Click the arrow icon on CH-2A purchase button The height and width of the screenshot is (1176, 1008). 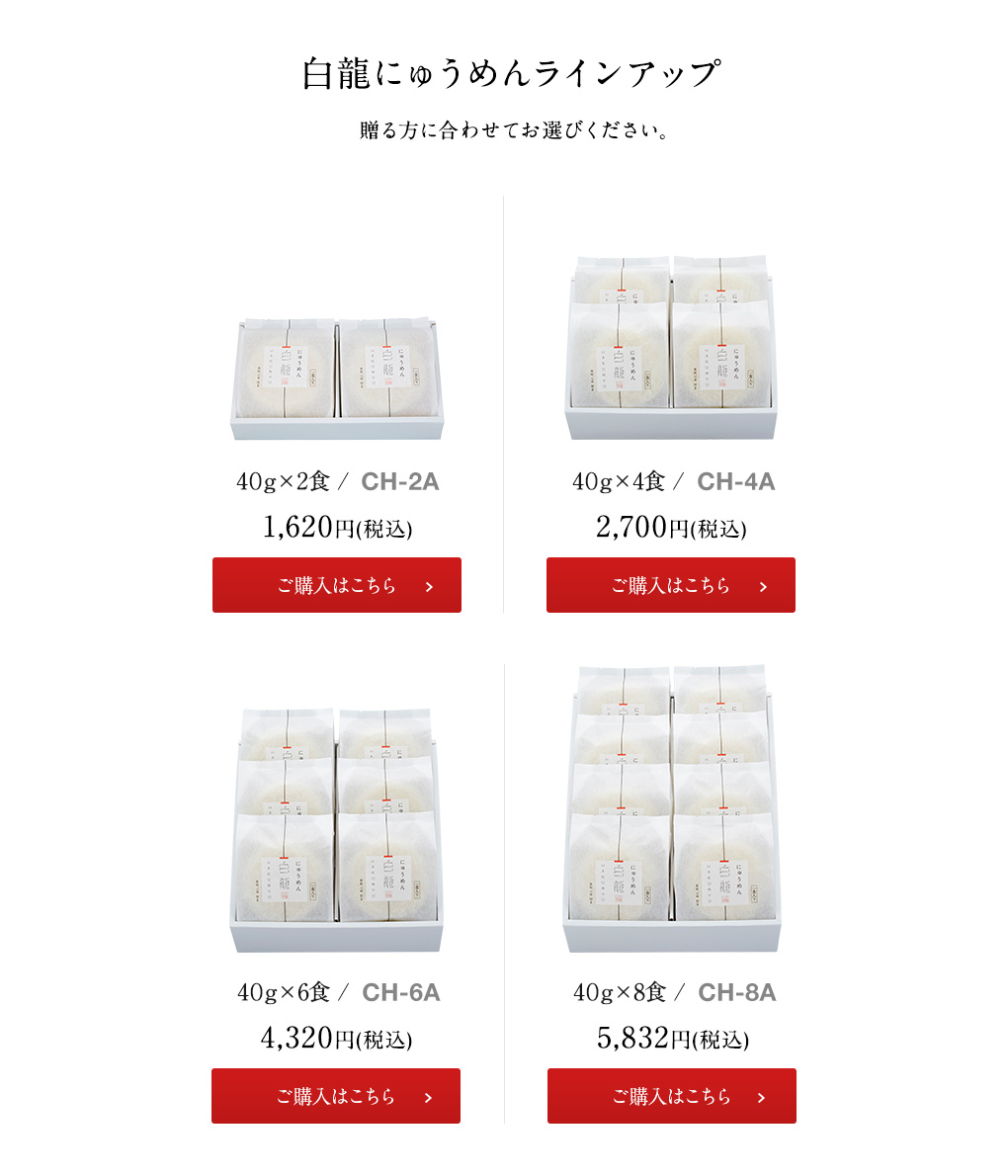point(429,585)
